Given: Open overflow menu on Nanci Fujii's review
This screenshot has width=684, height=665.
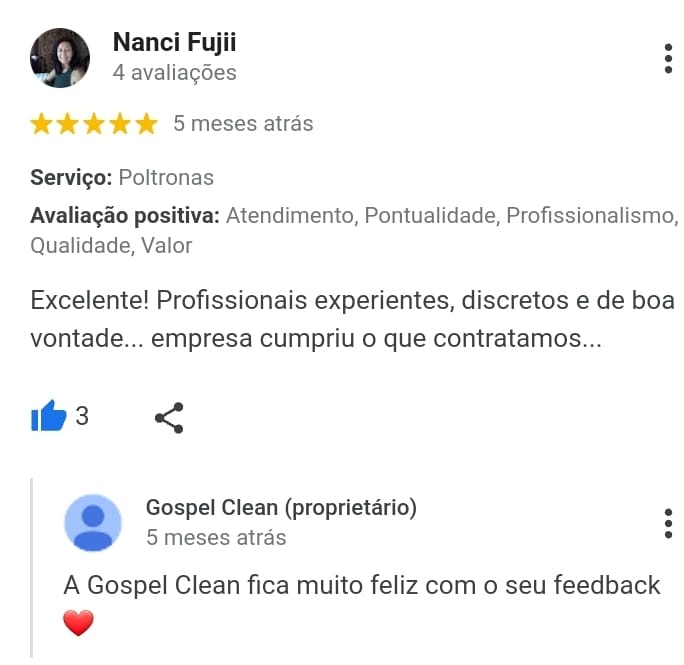Looking at the screenshot, I should [668, 58].
